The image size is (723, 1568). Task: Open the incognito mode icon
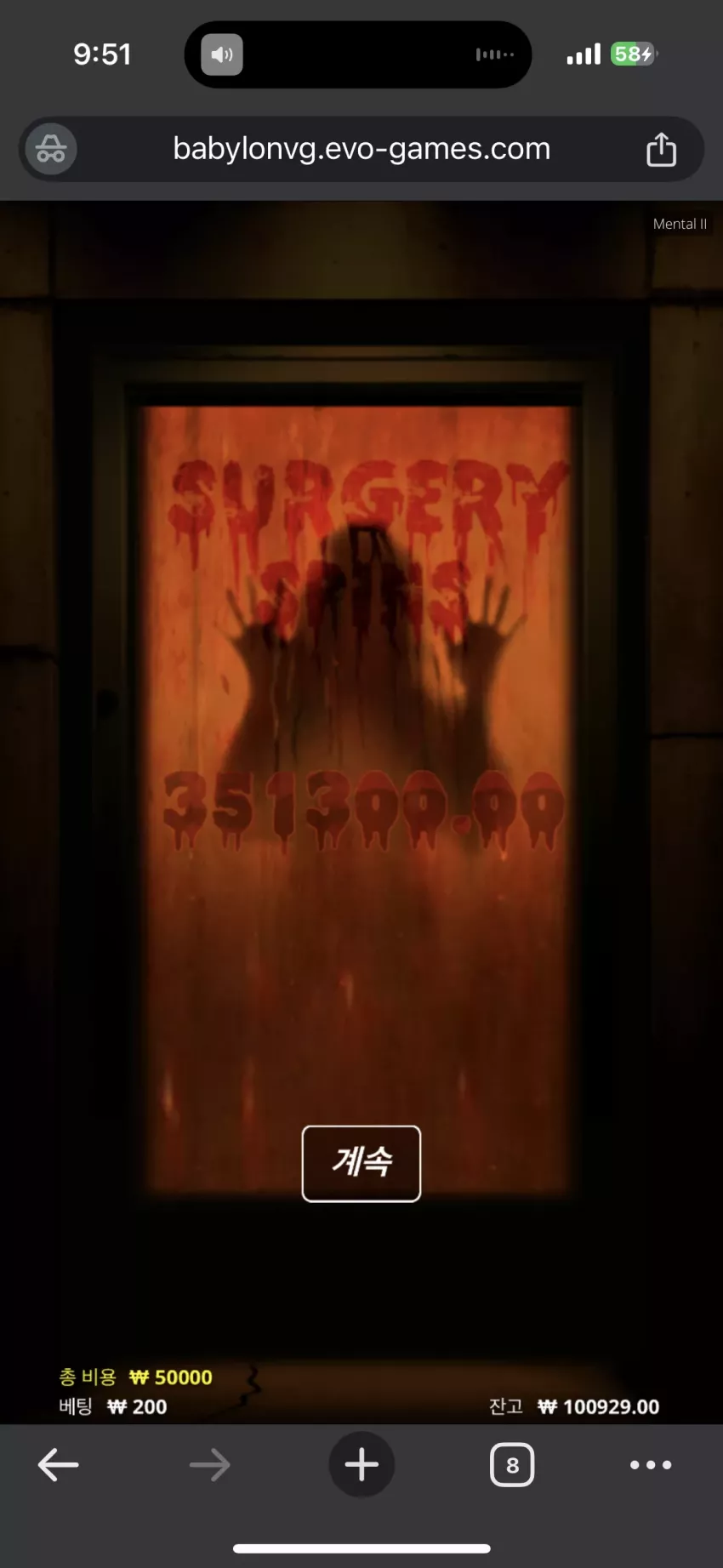pos(51,149)
